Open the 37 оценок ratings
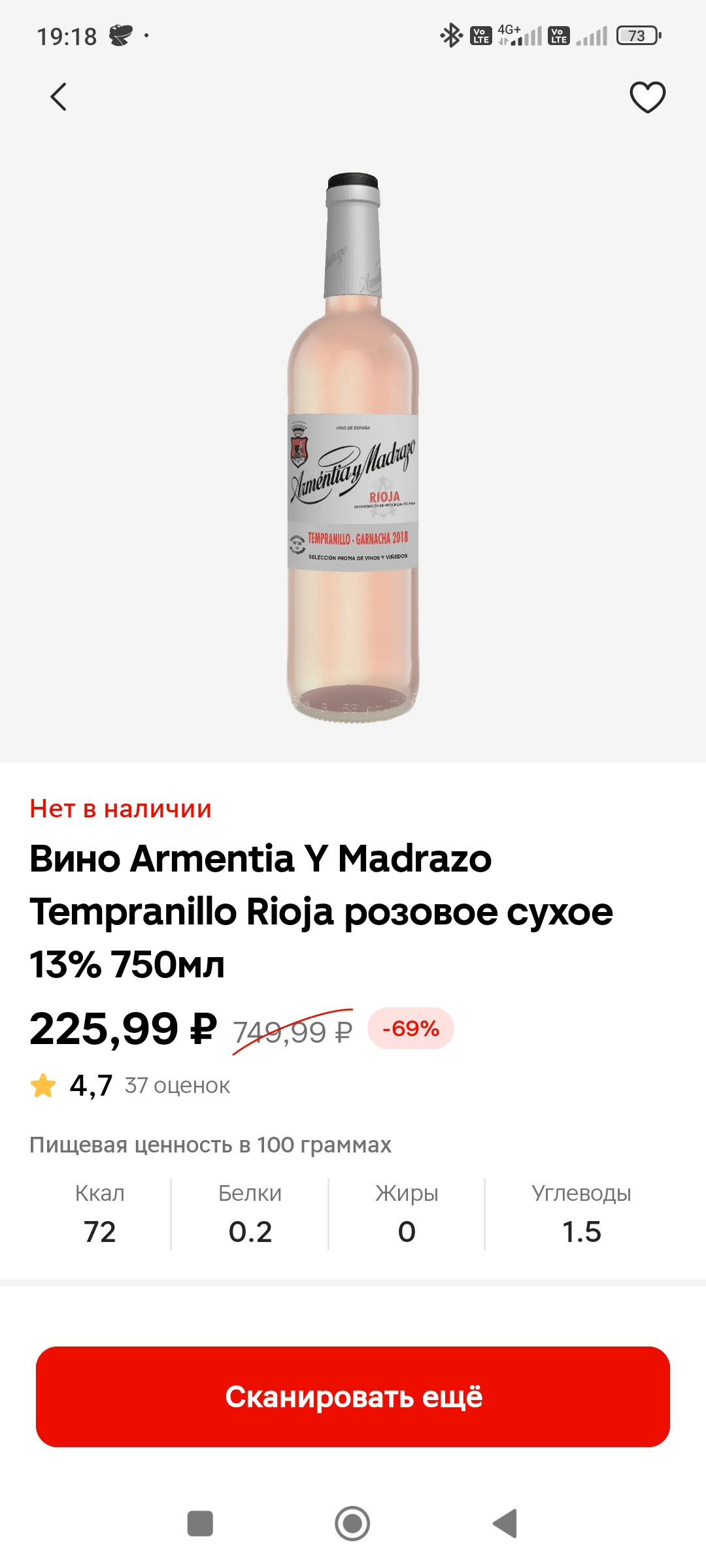This screenshot has height=1568, width=706. (x=177, y=1085)
